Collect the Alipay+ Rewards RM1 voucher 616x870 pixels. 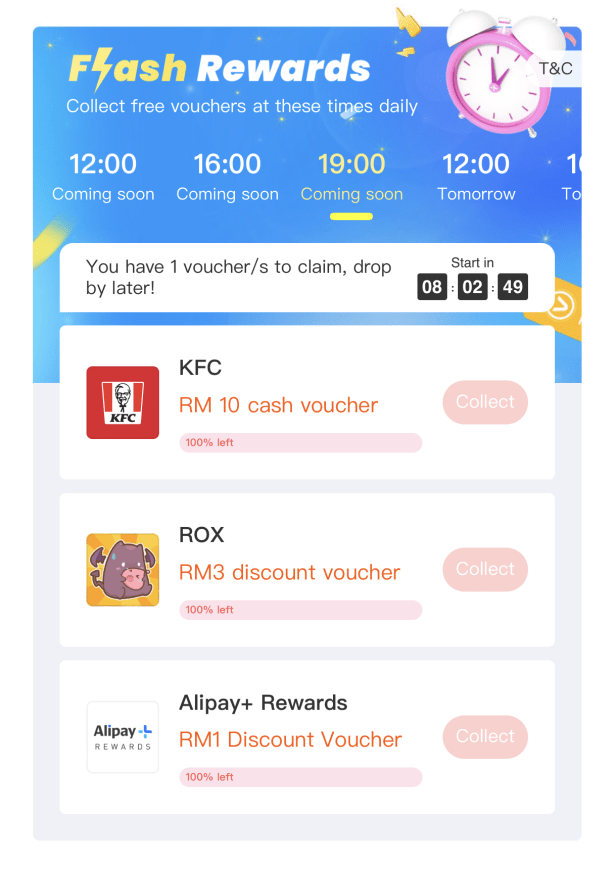[485, 736]
